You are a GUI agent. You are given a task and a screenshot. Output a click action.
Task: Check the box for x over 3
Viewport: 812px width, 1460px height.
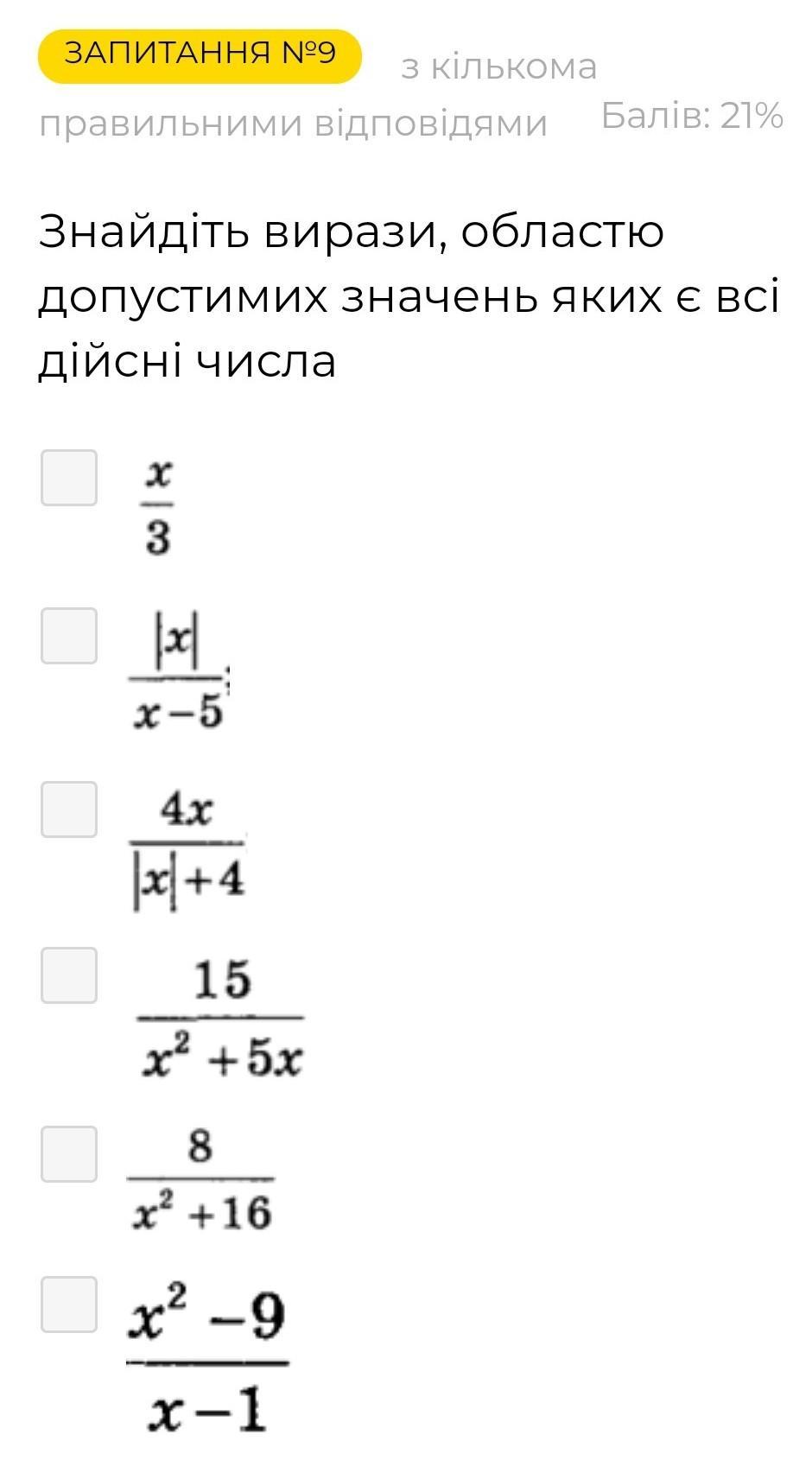click(69, 478)
